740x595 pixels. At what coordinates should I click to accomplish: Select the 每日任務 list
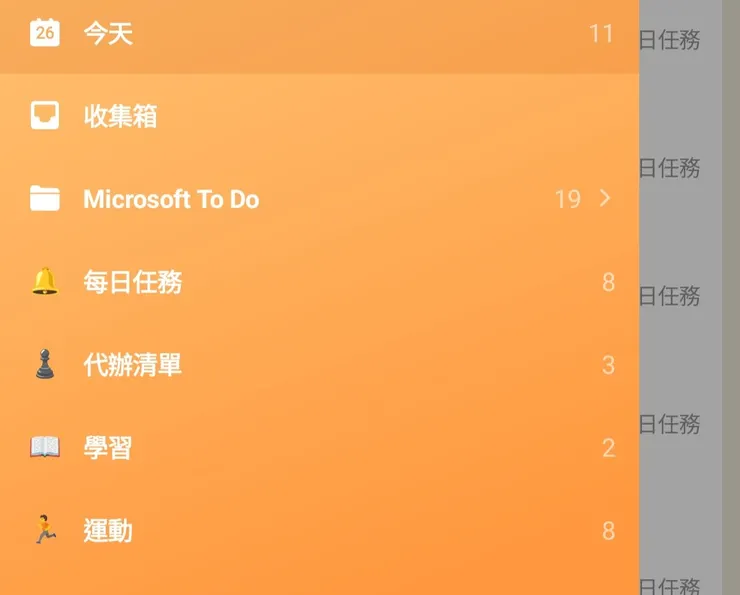point(132,282)
